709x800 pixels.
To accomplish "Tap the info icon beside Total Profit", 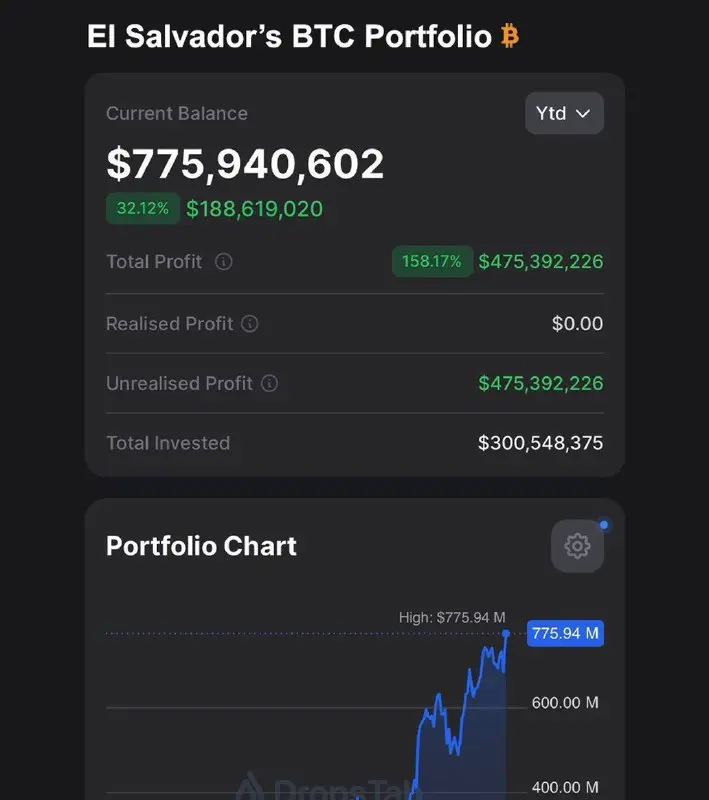I will point(223,262).
